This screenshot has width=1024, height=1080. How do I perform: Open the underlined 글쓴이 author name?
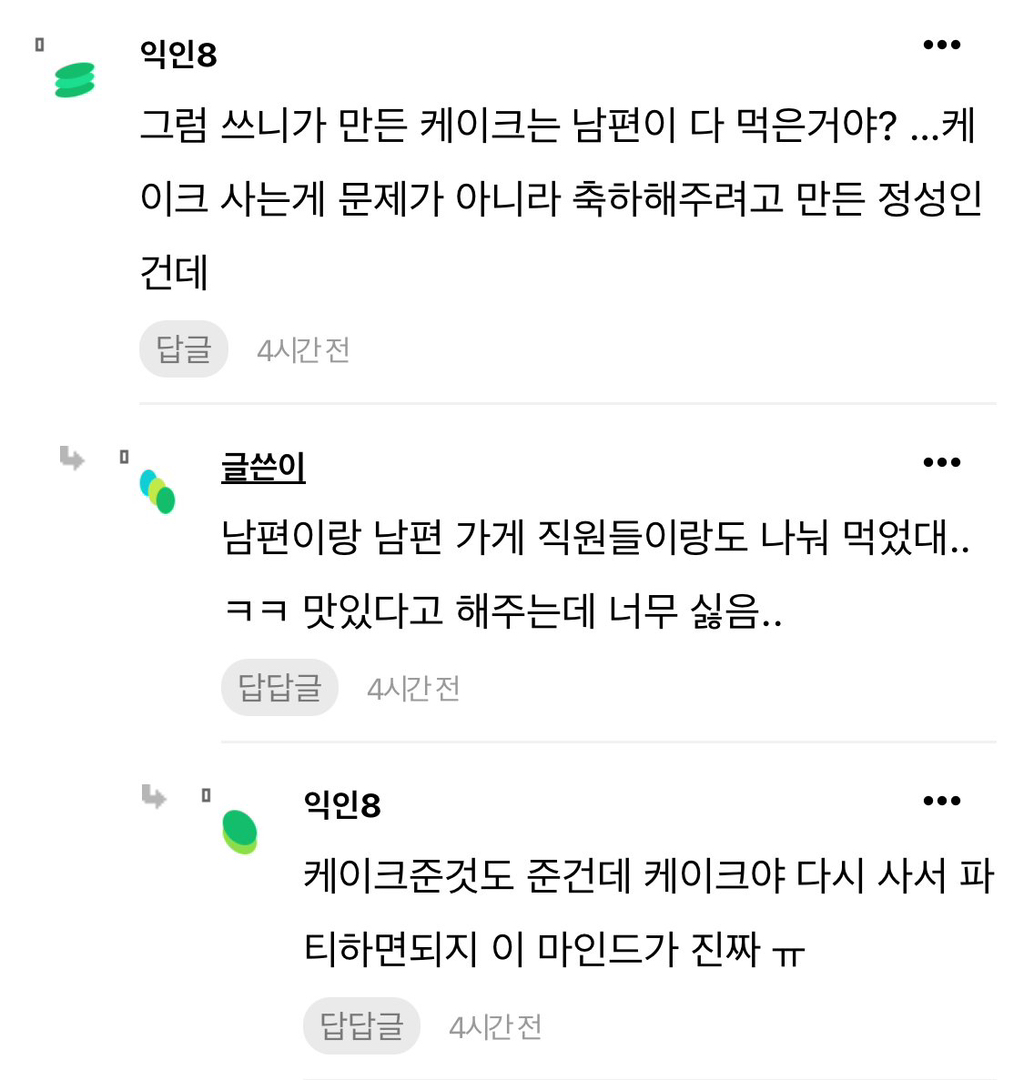(263, 467)
